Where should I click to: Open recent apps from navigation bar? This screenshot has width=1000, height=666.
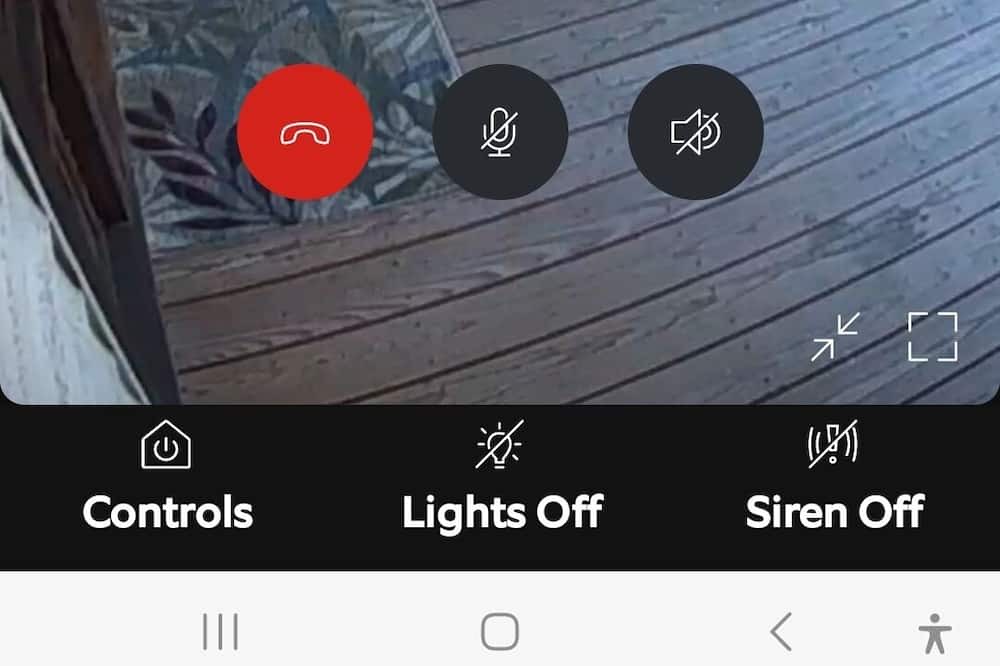tap(220, 632)
